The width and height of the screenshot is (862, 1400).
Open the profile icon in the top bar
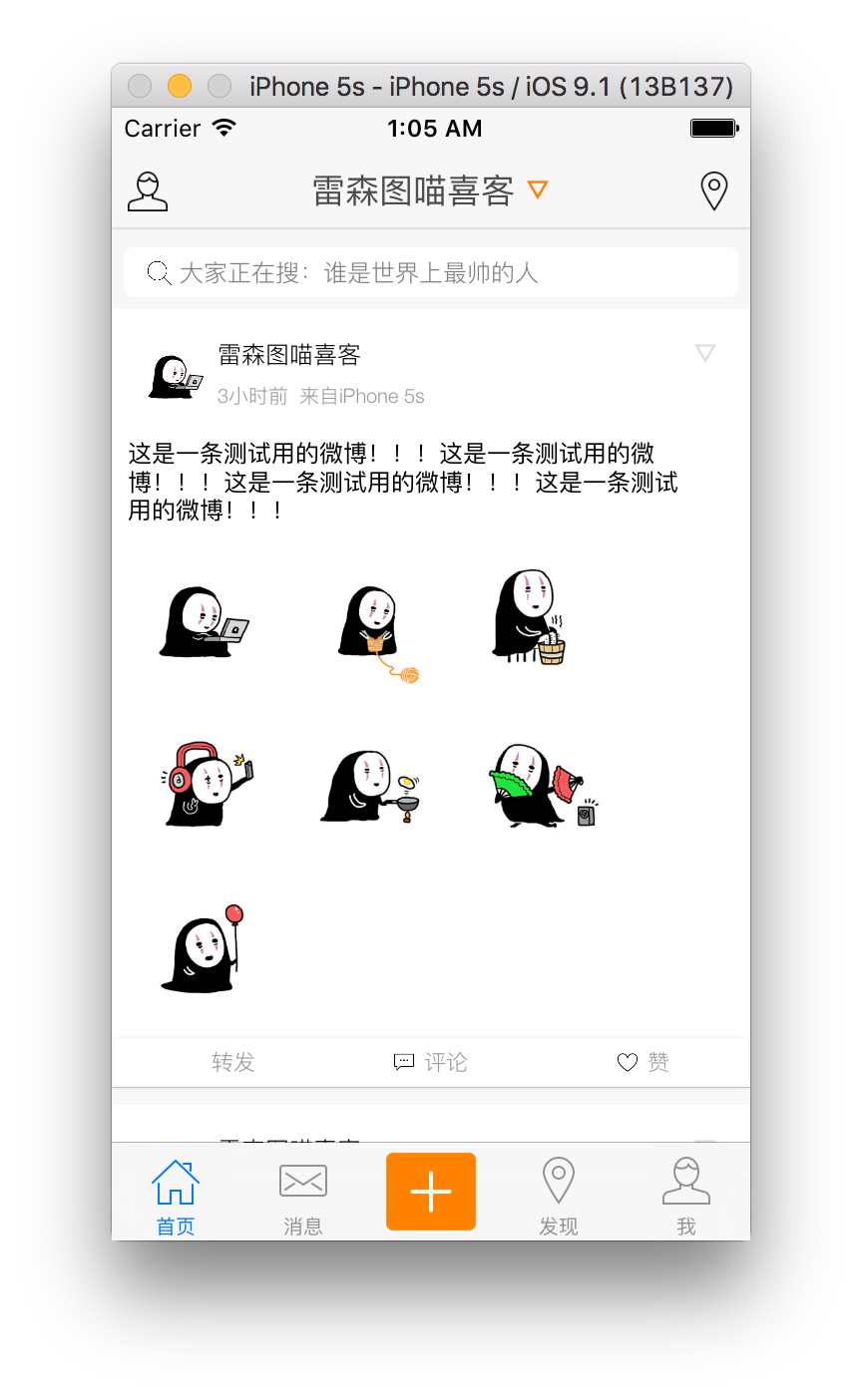pyautogui.click(x=148, y=190)
